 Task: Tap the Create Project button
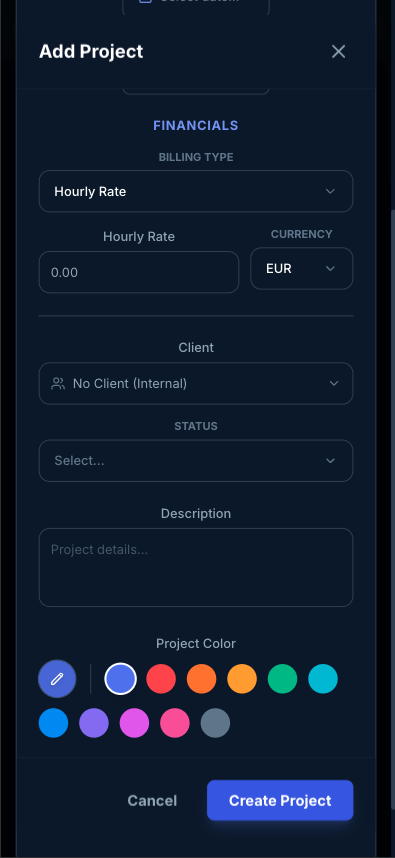280,801
